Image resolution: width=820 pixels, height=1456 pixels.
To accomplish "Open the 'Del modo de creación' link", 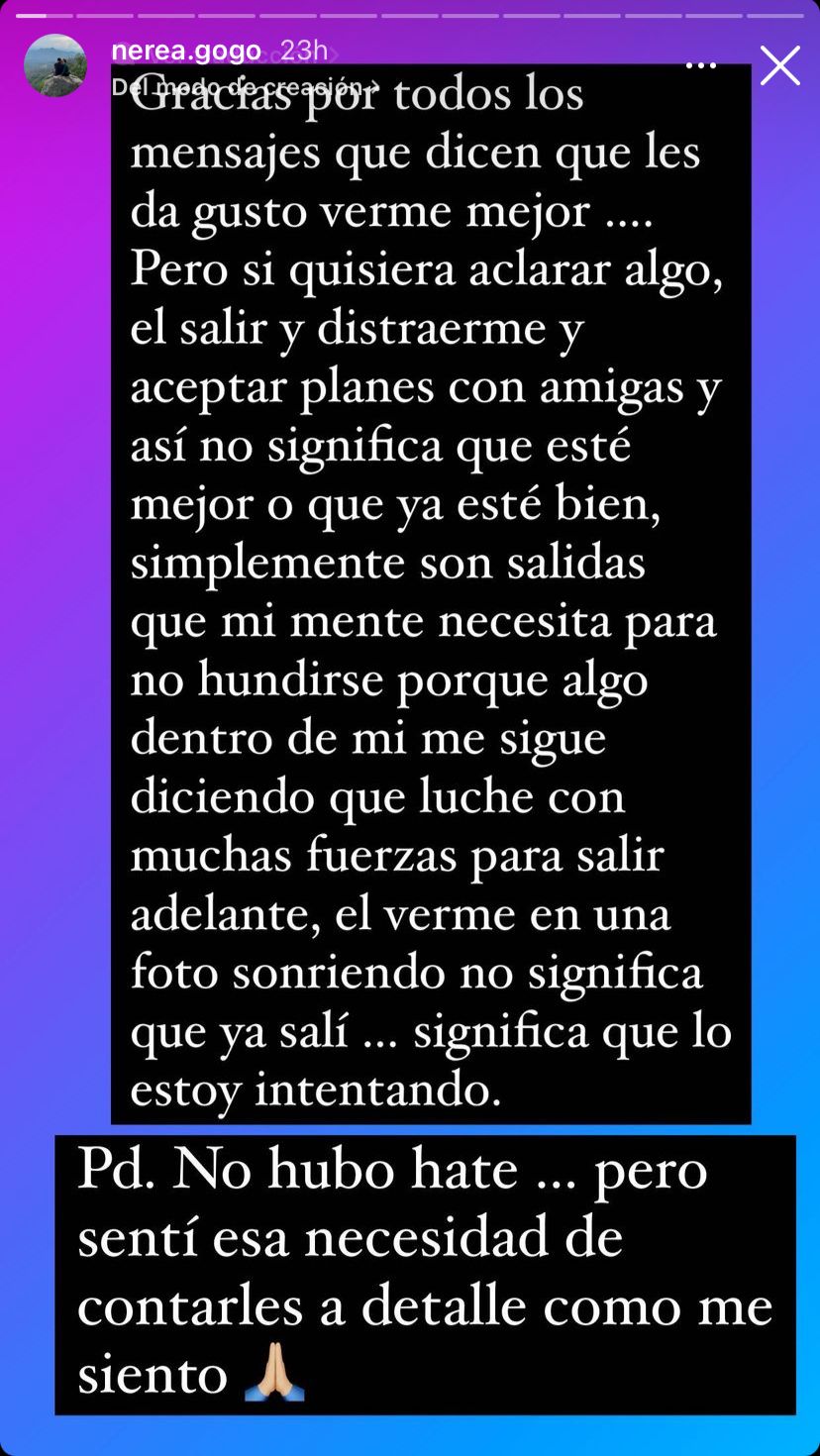I will pyautogui.click(x=246, y=87).
